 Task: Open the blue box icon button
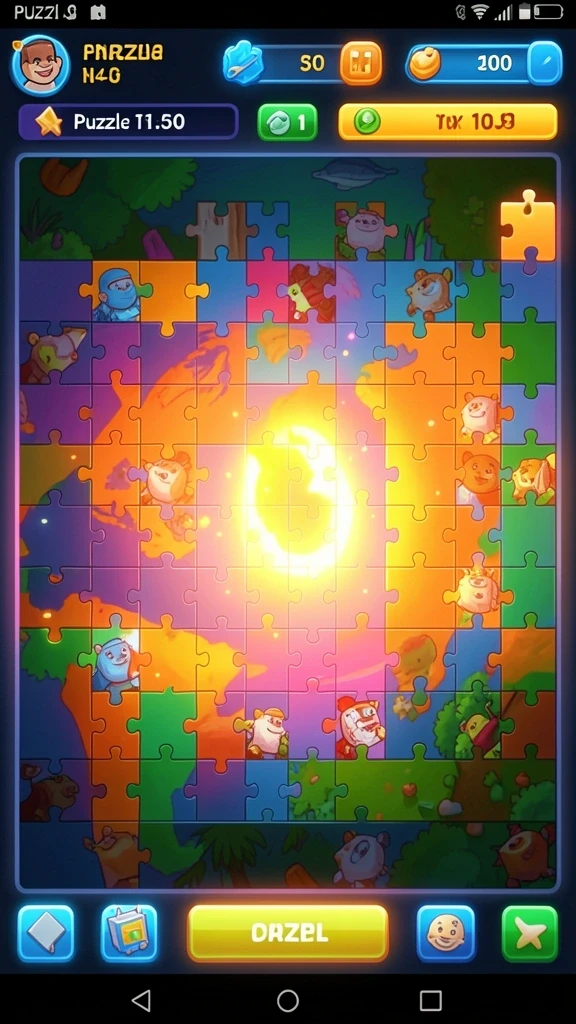pyautogui.click(x=129, y=933)
